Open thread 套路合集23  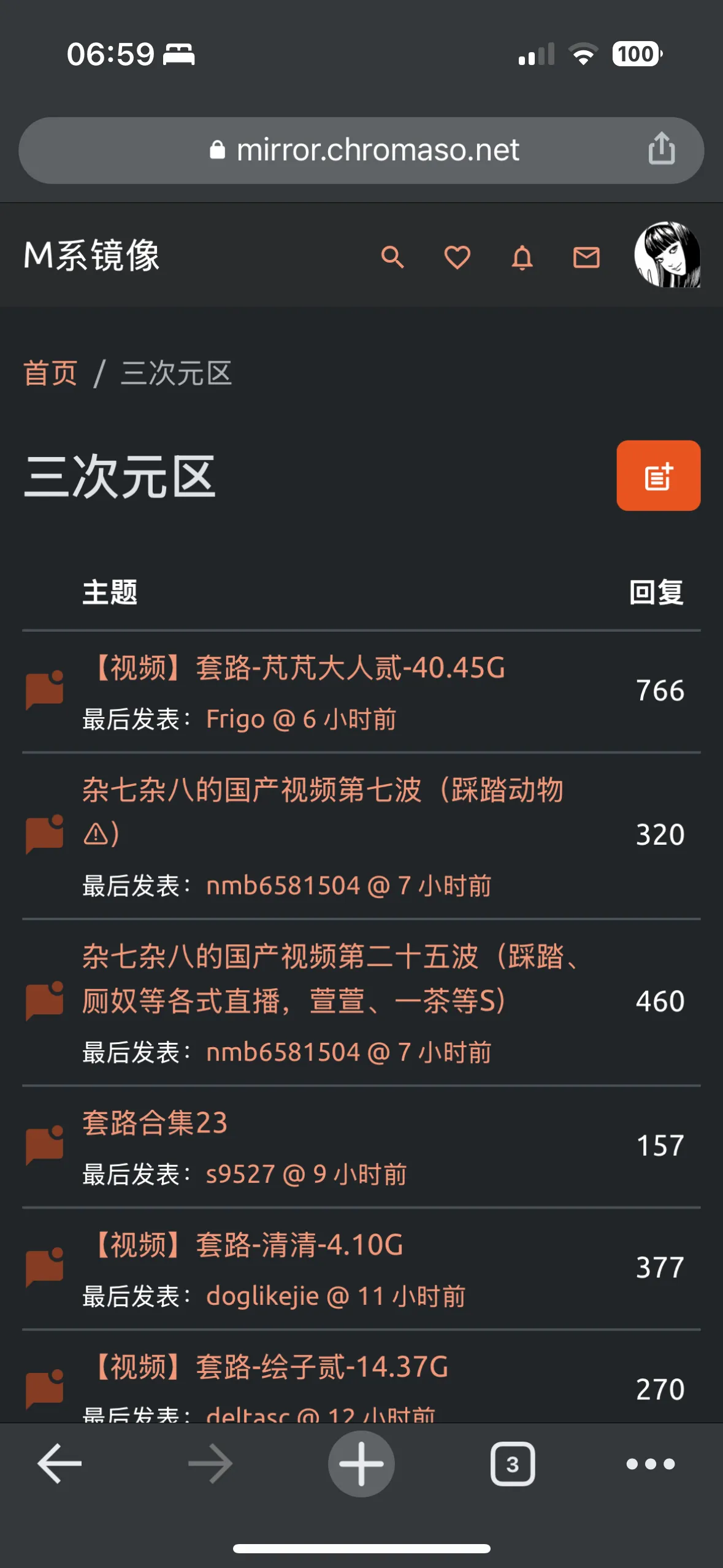[x=155, y=1123]
